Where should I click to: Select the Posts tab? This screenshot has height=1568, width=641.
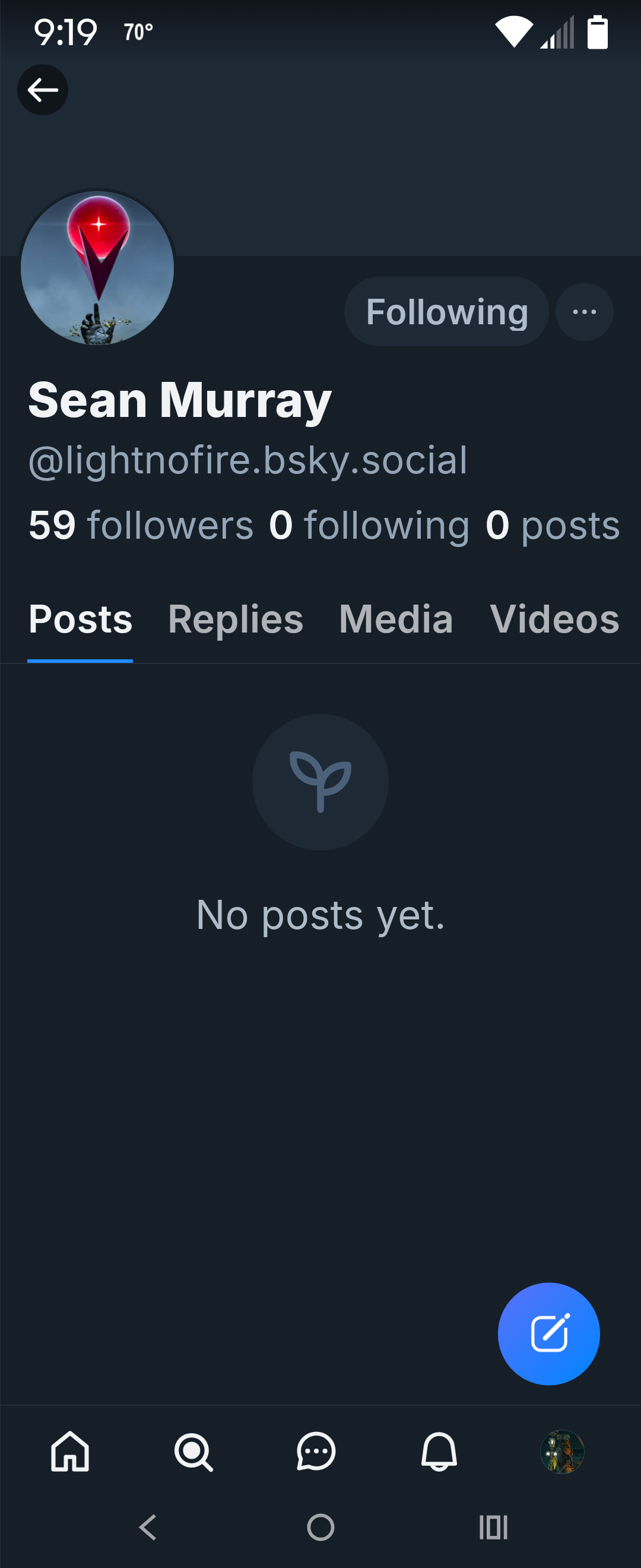click(80, 619)
